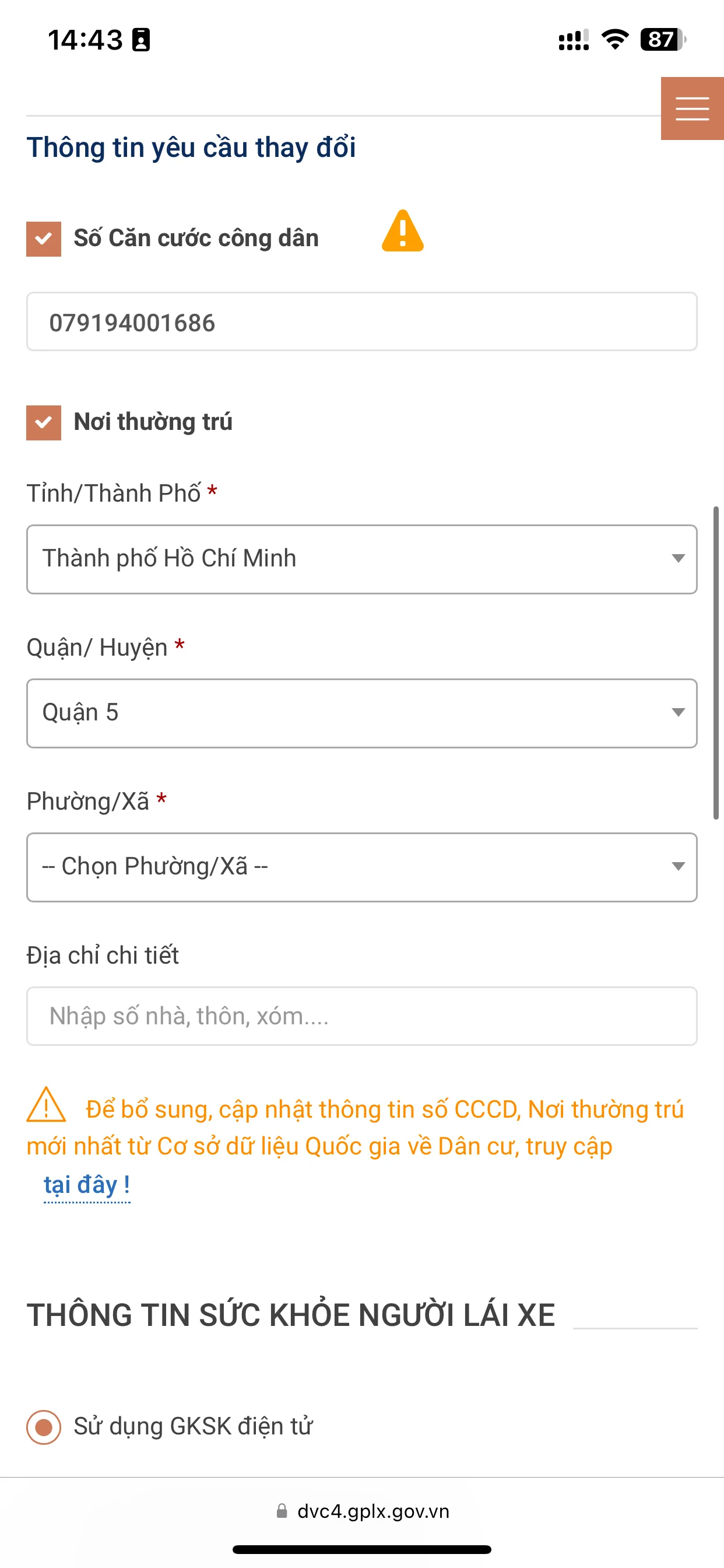Tap the battery indicator showing 87
This screenshot has width=724, height=1568.
[x=661, y=40]
